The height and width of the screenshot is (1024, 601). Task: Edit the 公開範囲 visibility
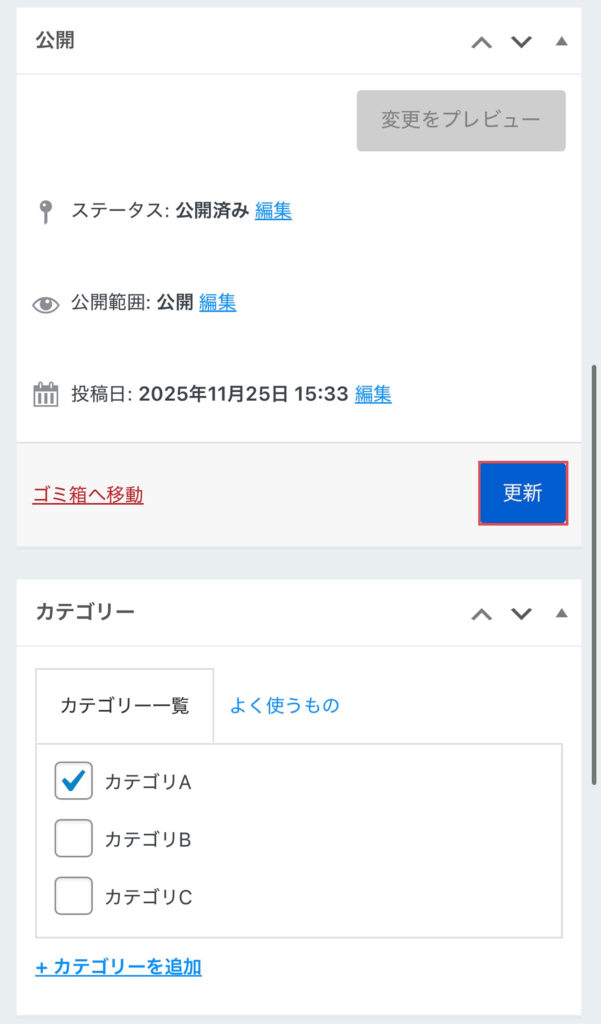tap(217, 302)
